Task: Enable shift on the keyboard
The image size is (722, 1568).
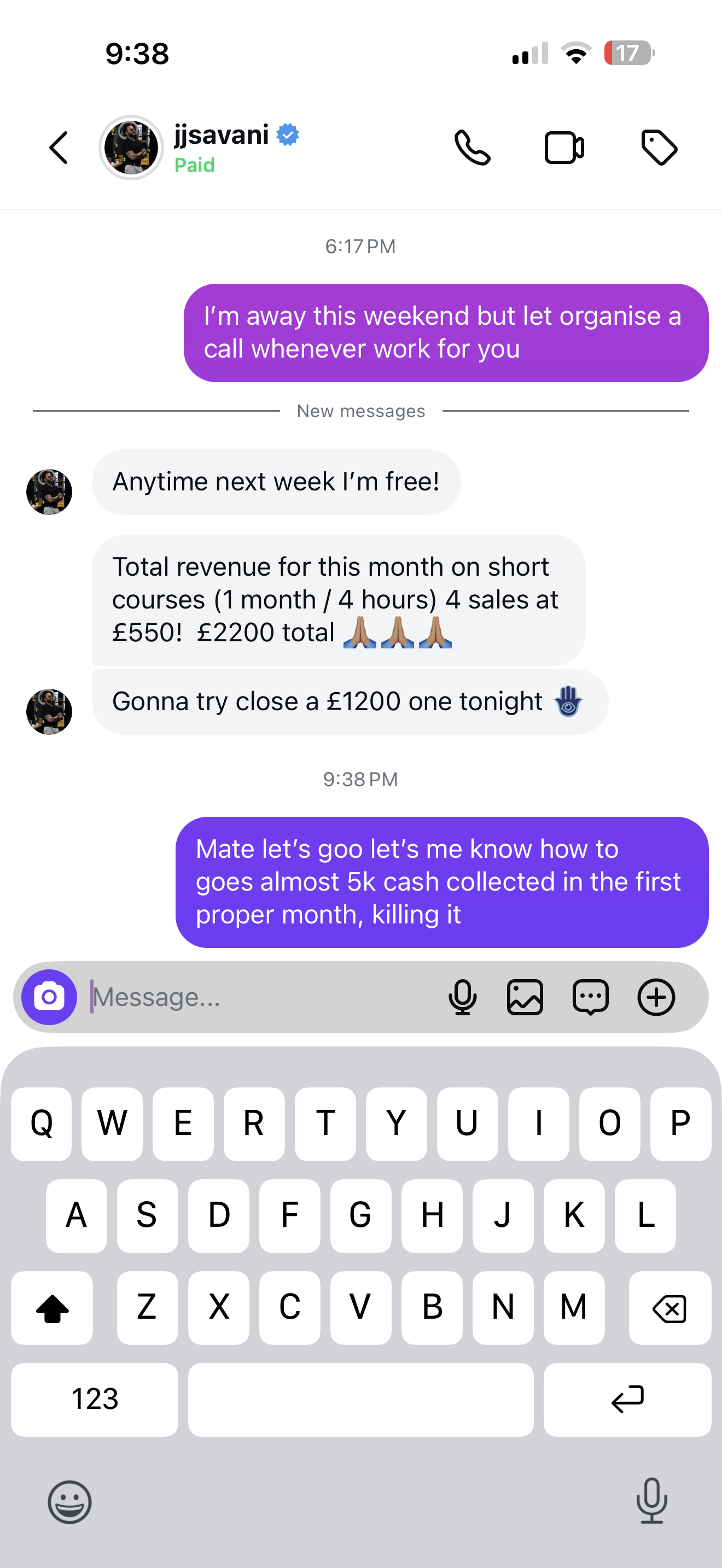Action: (x=52, y=1307)
